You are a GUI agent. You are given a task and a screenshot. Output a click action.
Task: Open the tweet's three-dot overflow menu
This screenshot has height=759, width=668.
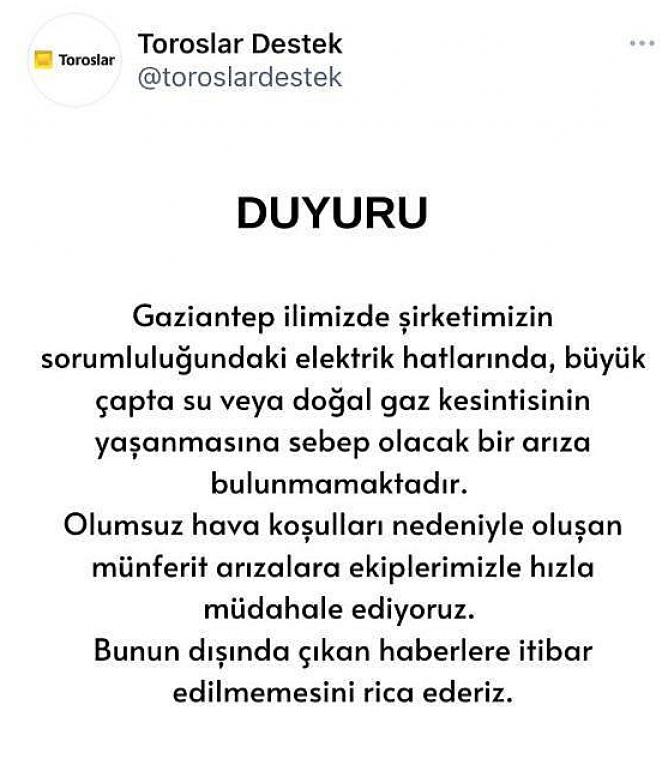coord(641,44)
